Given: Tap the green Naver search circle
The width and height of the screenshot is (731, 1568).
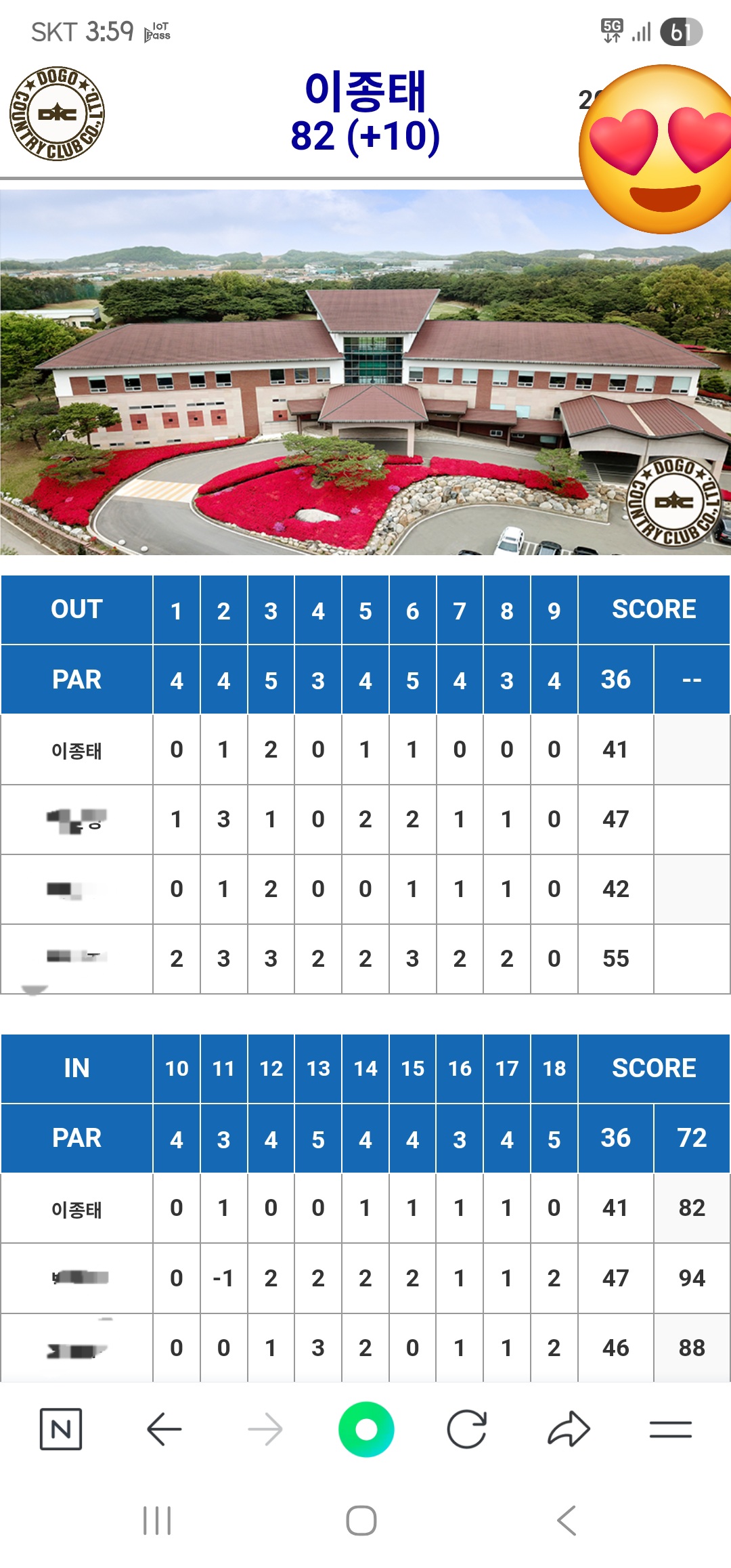Looking at the screenshot, I should tap(366, 1429).
